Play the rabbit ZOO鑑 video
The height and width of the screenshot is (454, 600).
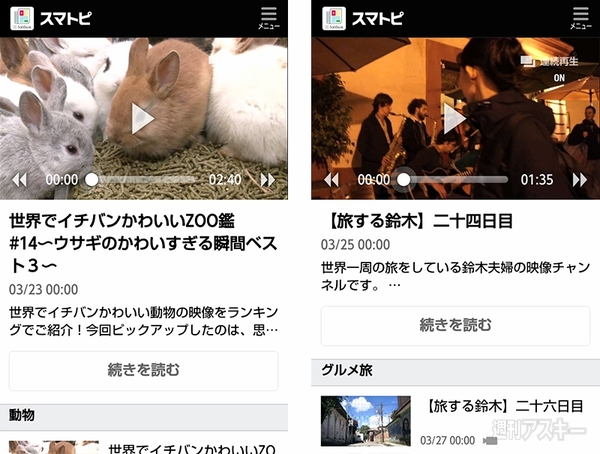coord(143,118)
